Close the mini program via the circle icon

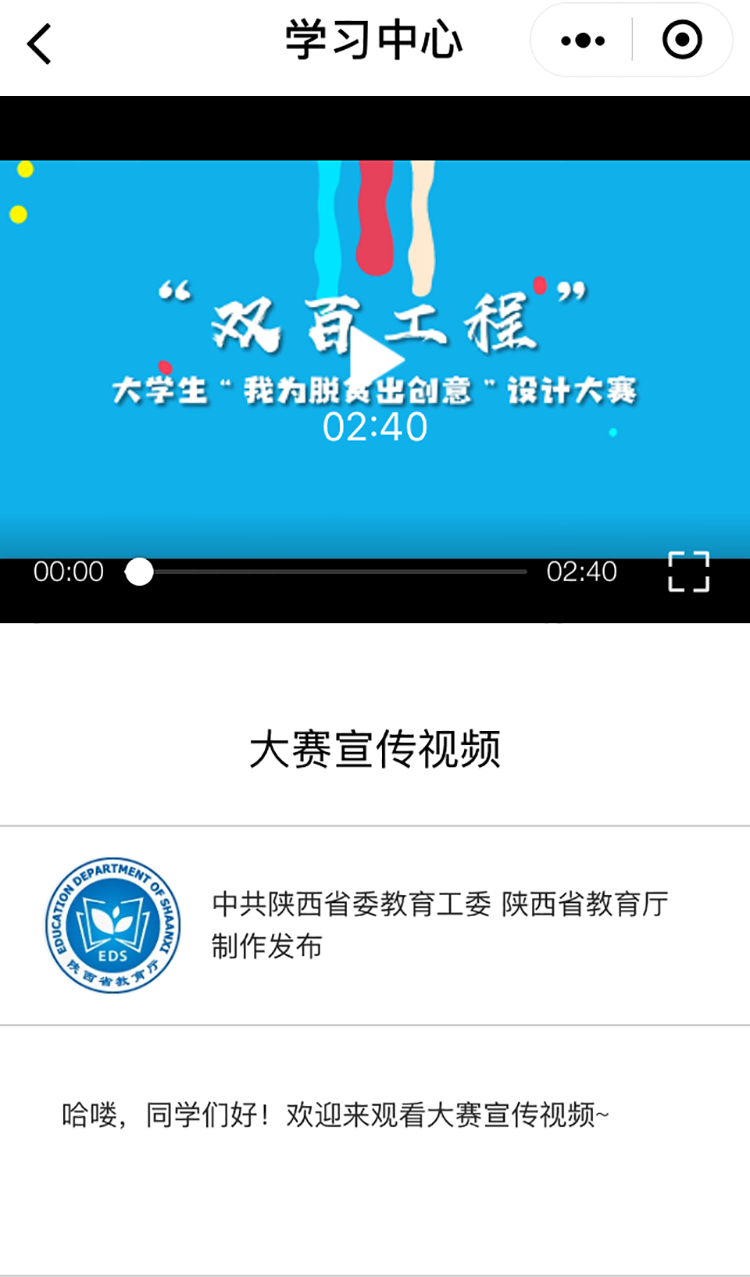click(683, 41)
